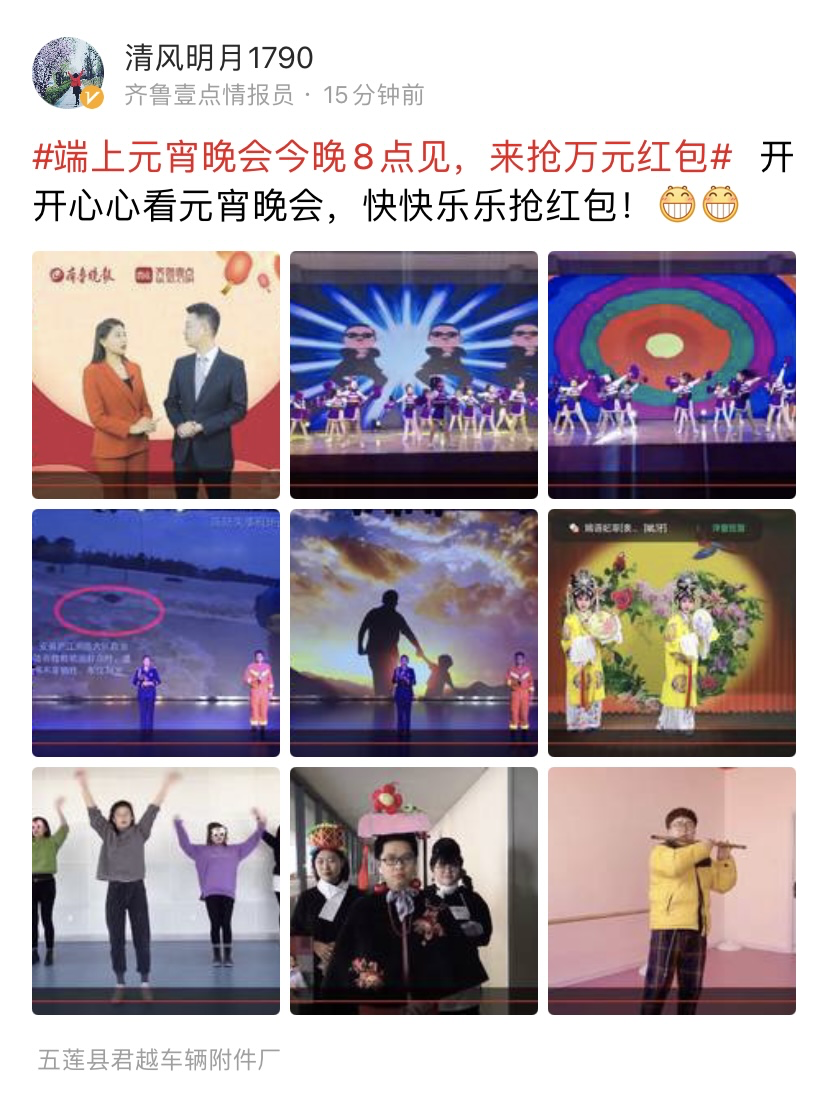Viewport: 828px width, 1101px height.
Task: View the opera performers in yellow costumes
Action: click(672, 633)
